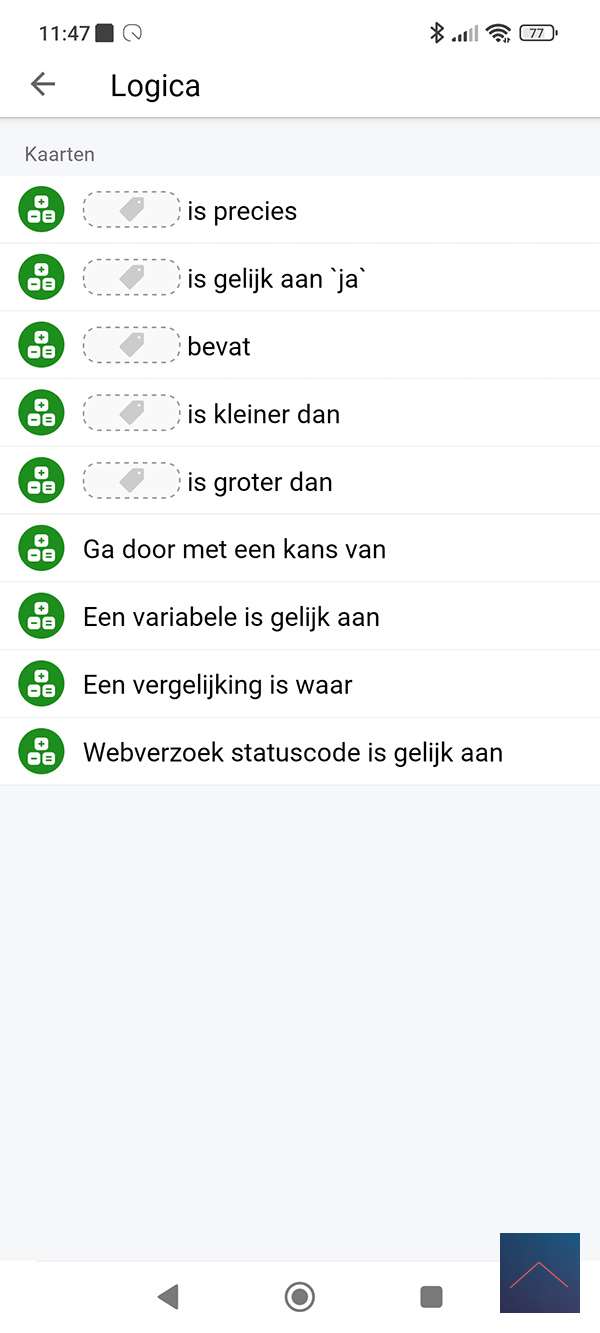
Task: Open the recent apps overview
Action: 431,1297
